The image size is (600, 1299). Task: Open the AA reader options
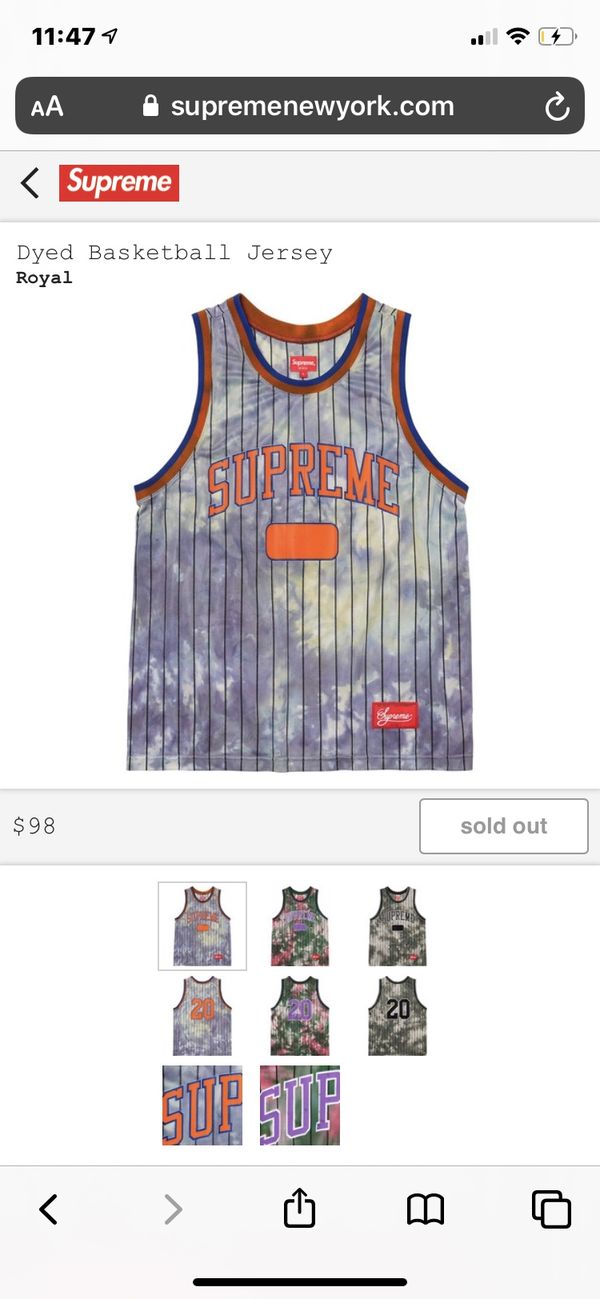click(47, 107)
